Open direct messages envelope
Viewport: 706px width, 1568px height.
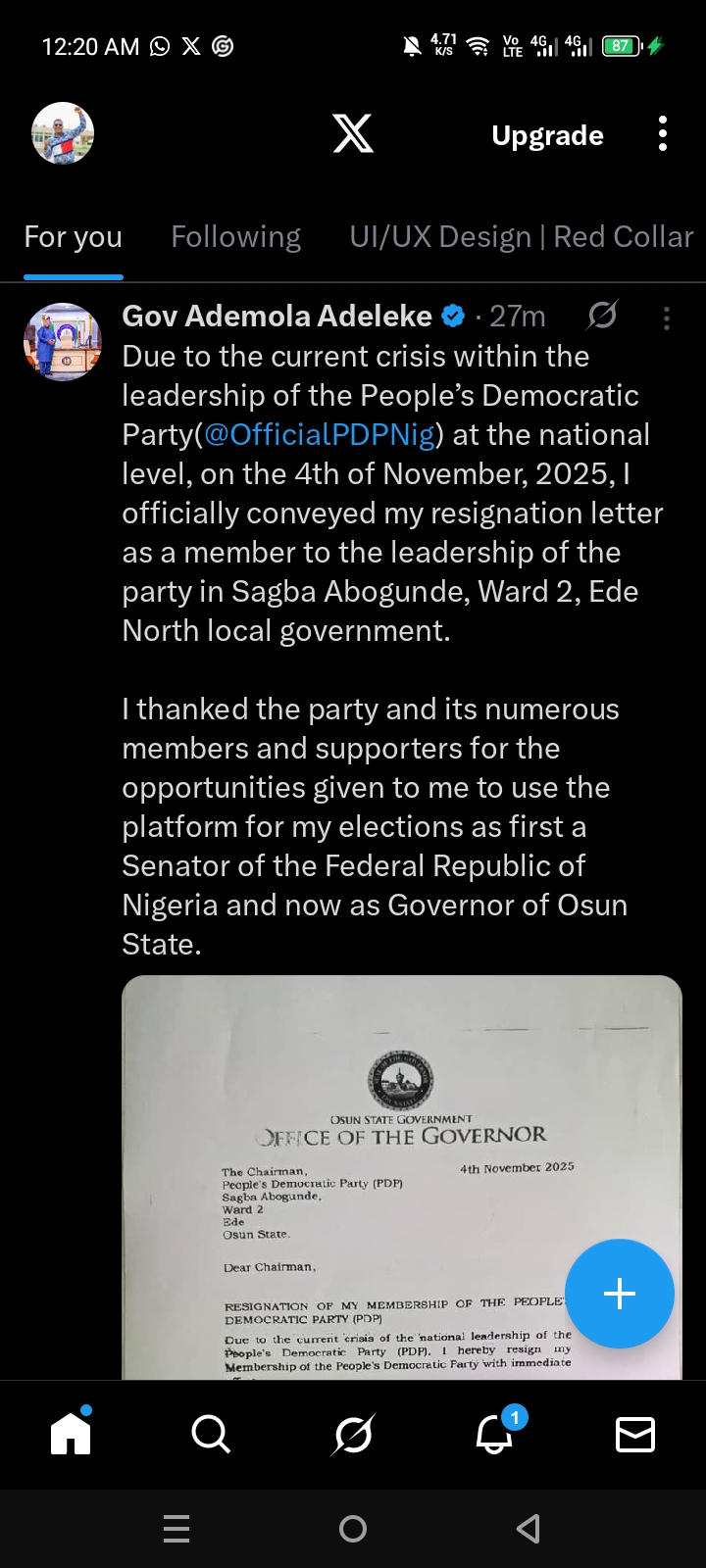coord(634,1435)
